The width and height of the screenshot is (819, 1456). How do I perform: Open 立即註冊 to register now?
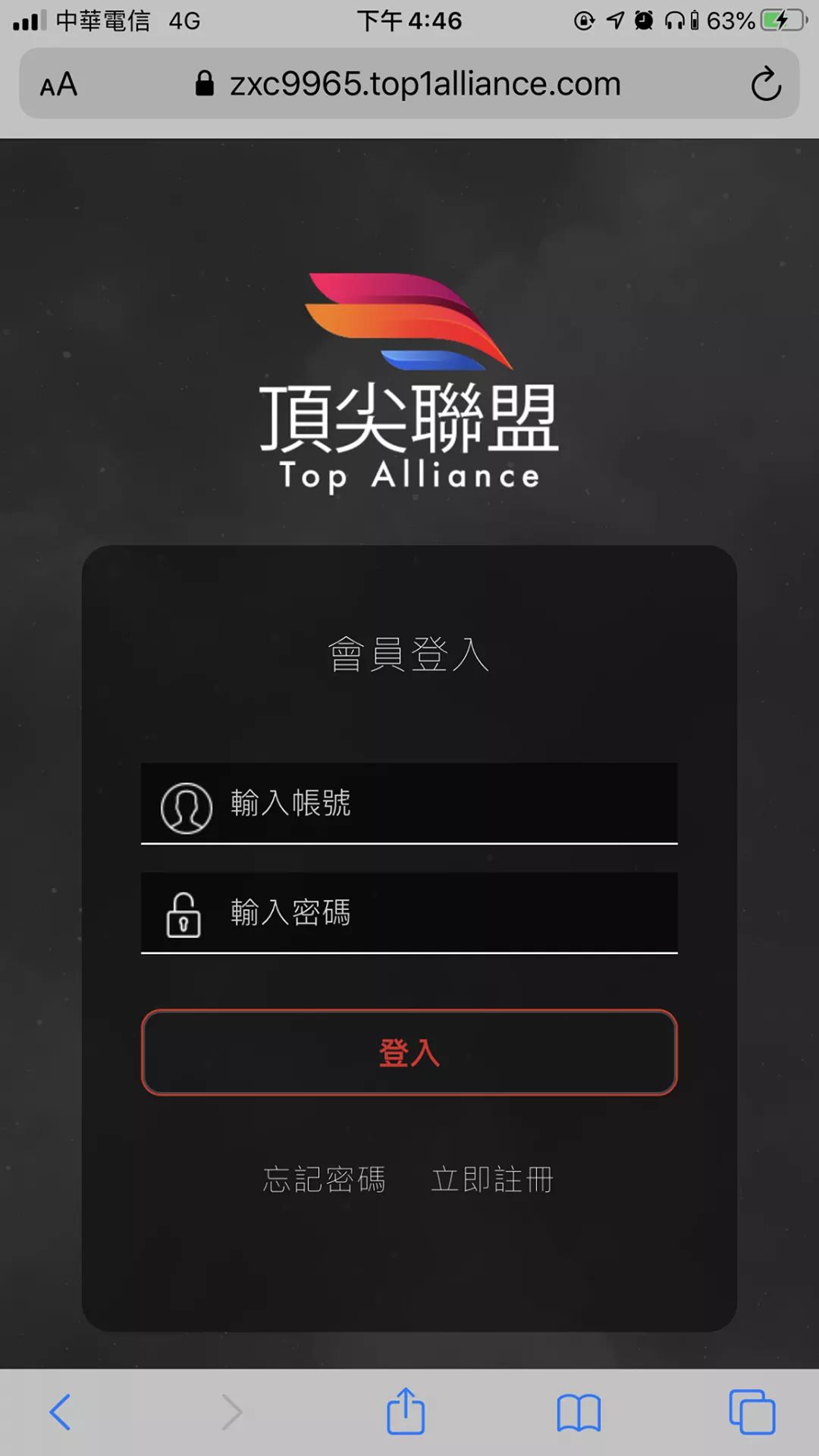point(493,1180)
